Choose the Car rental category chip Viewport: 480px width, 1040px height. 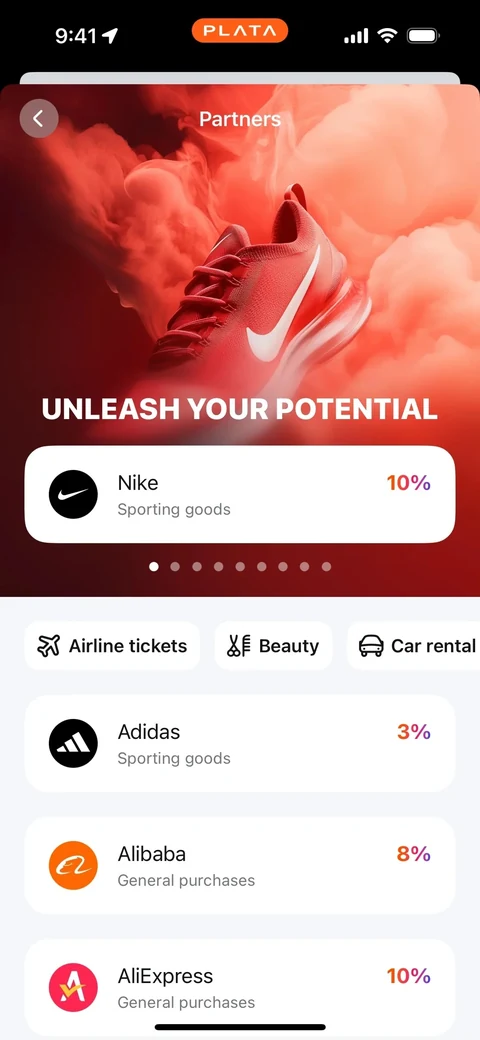click(414, 646)
